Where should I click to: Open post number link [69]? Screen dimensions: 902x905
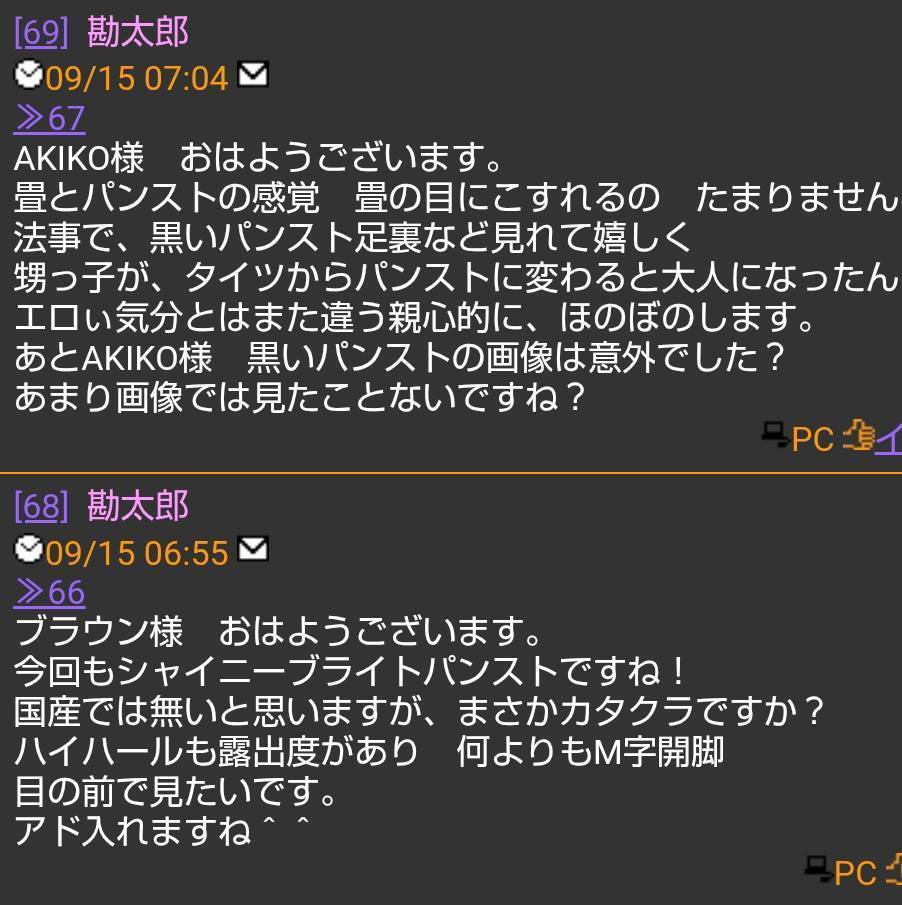[x=41, y=33]
